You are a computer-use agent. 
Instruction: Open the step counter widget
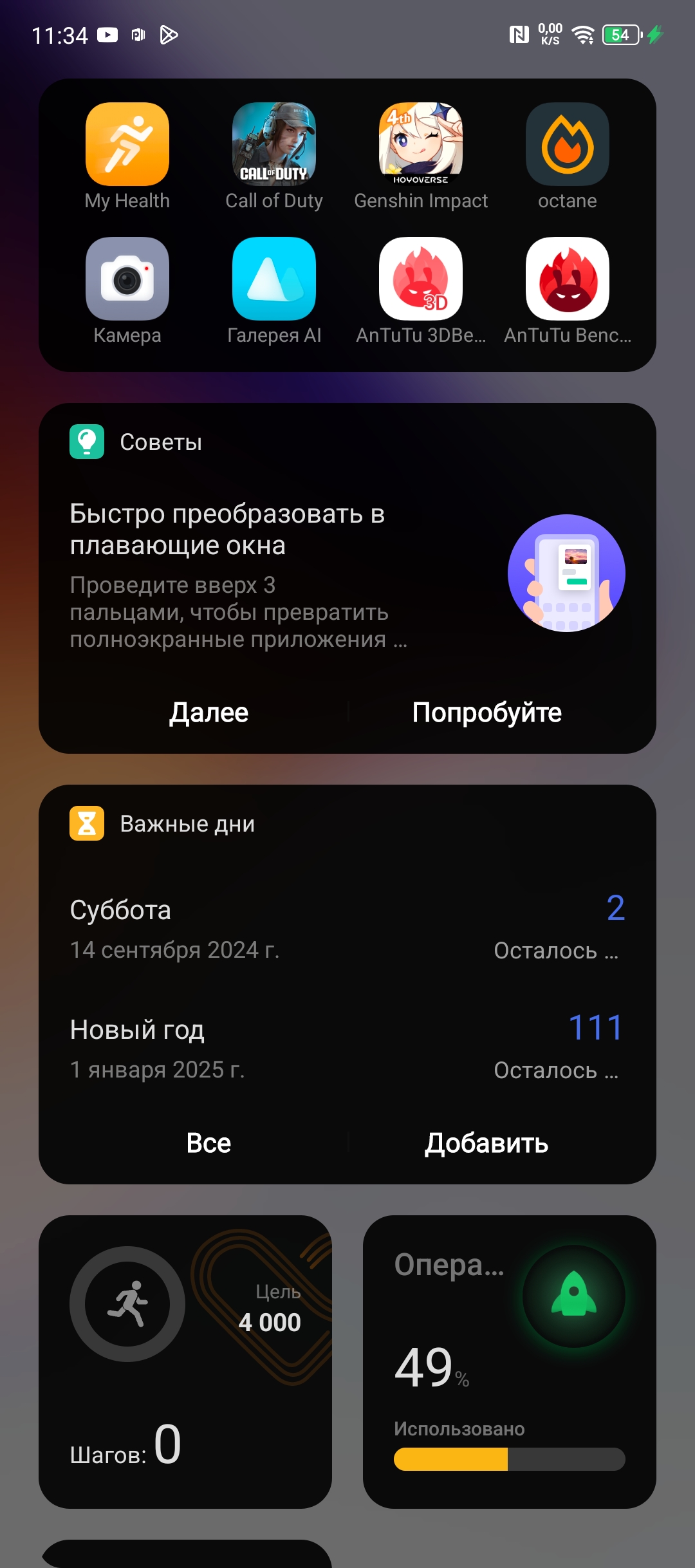click(x=185, y=1361)
